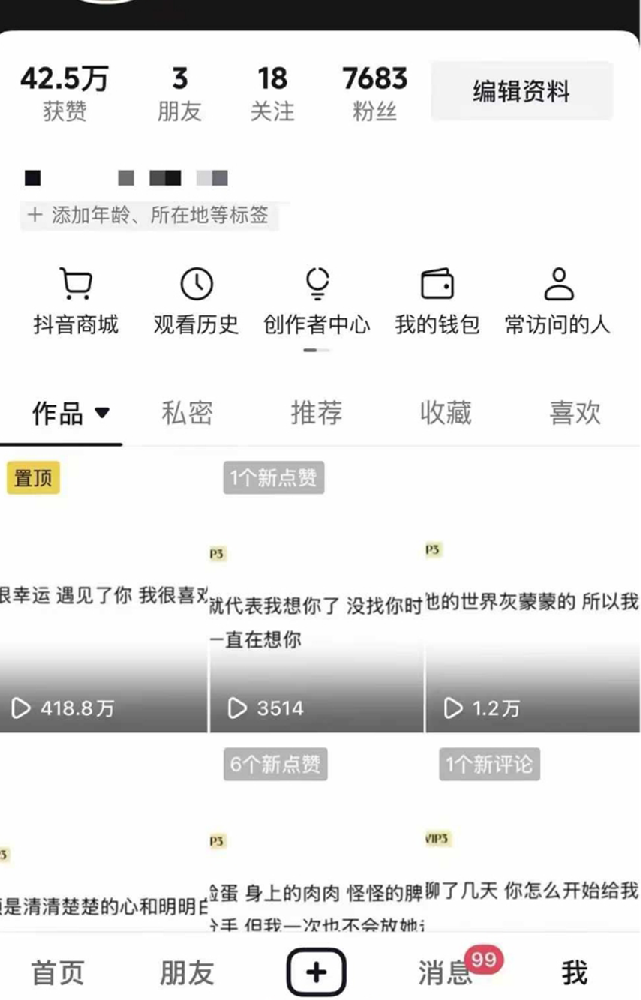Open 创作者中心 creator center
Screen dimensions: 641x1000
[316, 302]
